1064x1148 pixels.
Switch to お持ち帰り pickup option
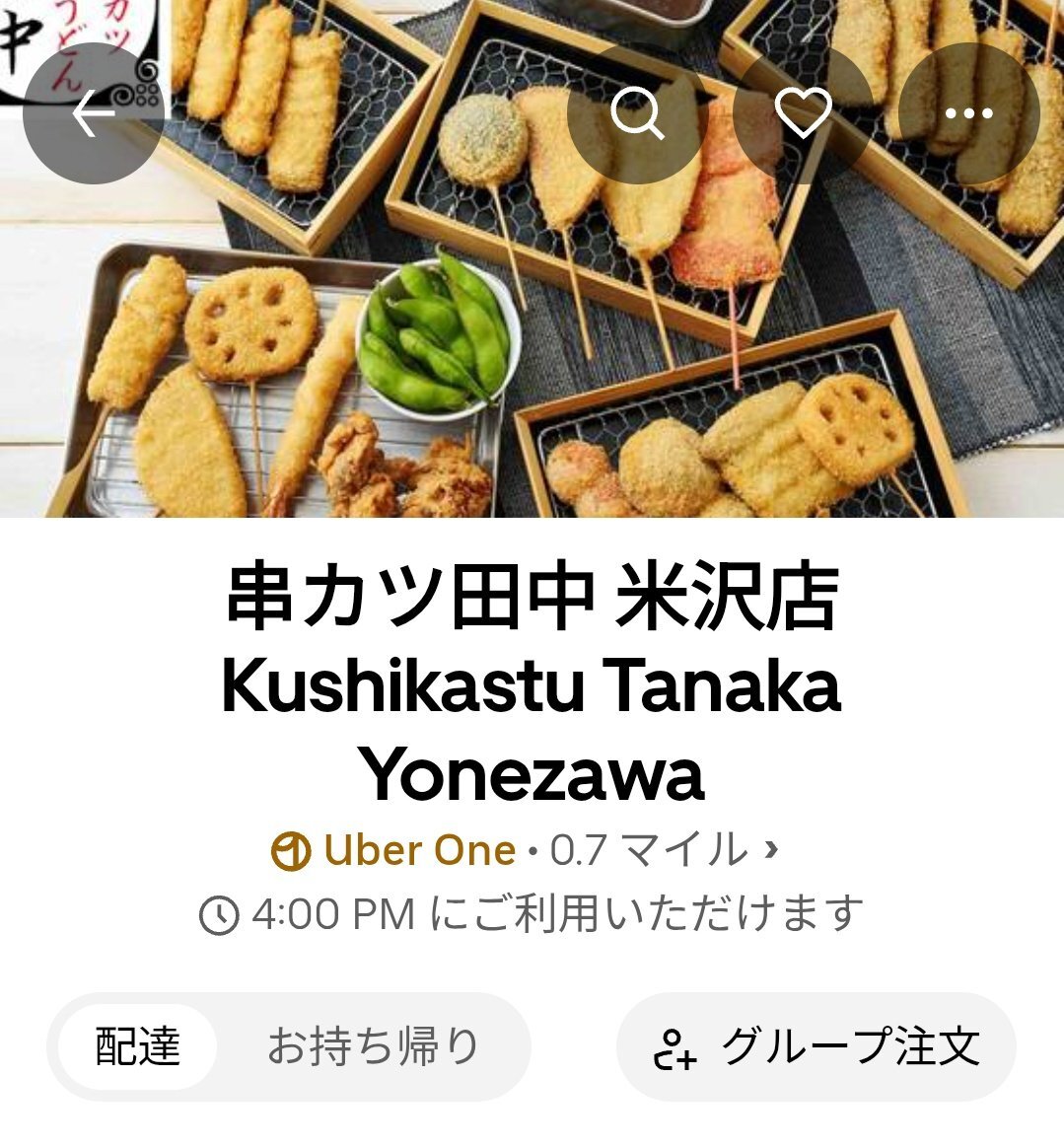click(373, 1046)
